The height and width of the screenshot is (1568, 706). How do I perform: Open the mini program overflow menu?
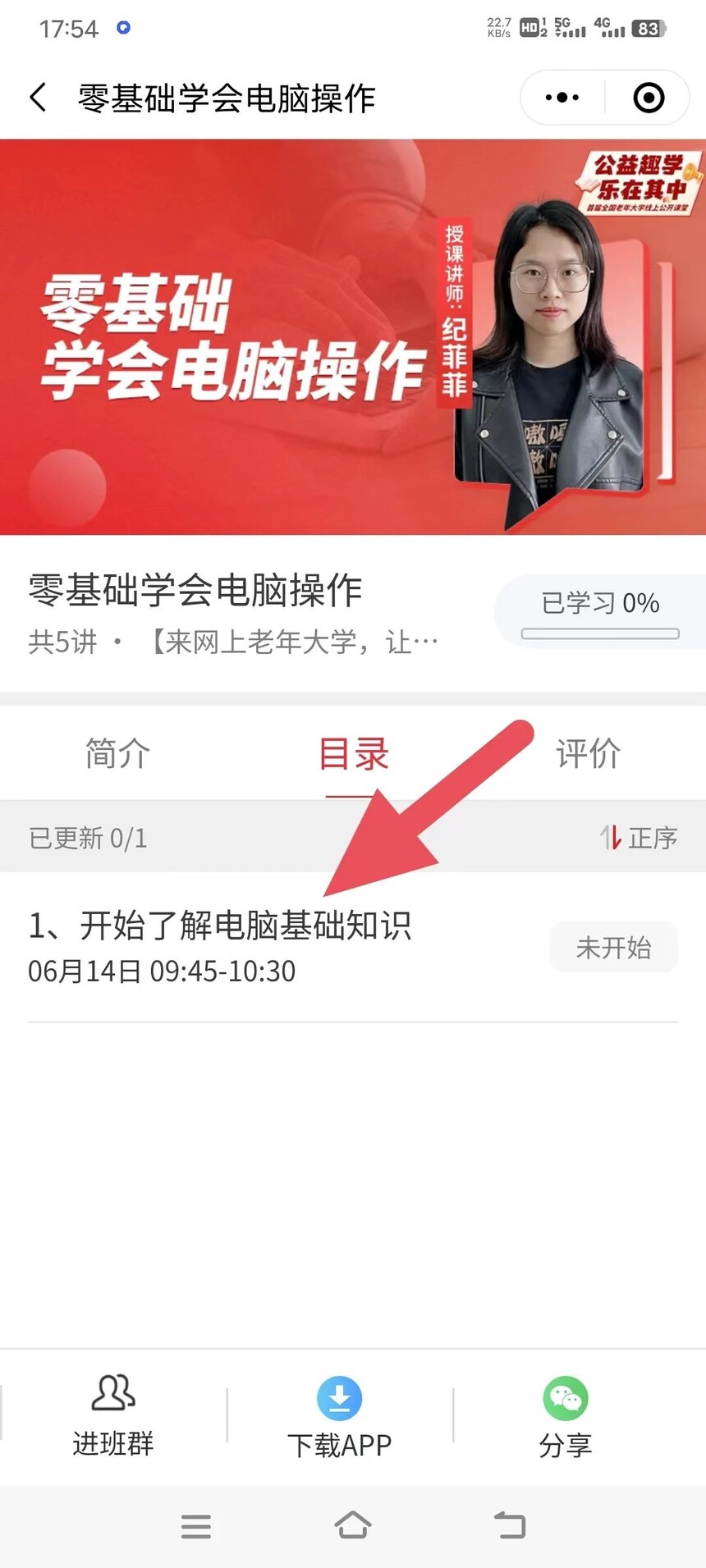[x=562, y=98]
